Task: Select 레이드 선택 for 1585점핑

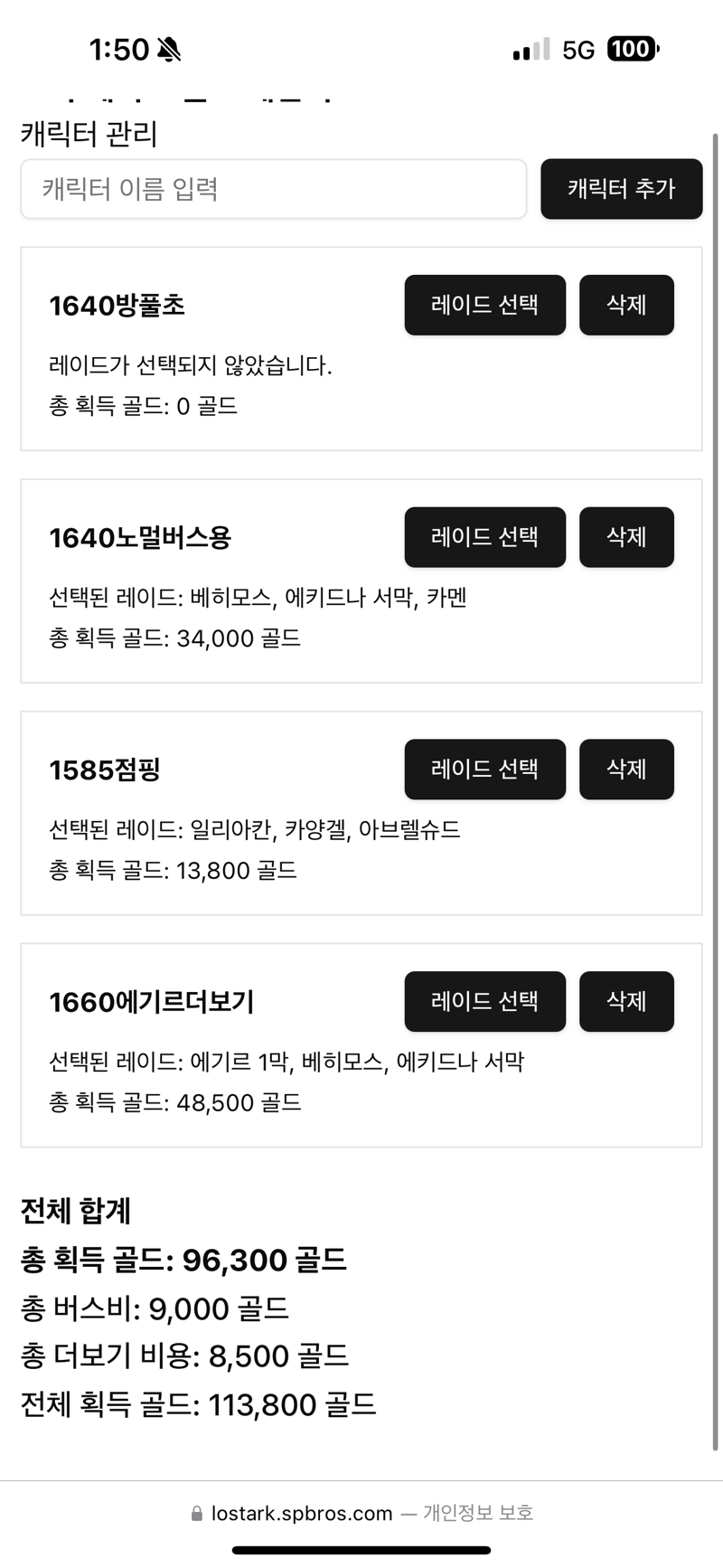Action: pos(484,770)
